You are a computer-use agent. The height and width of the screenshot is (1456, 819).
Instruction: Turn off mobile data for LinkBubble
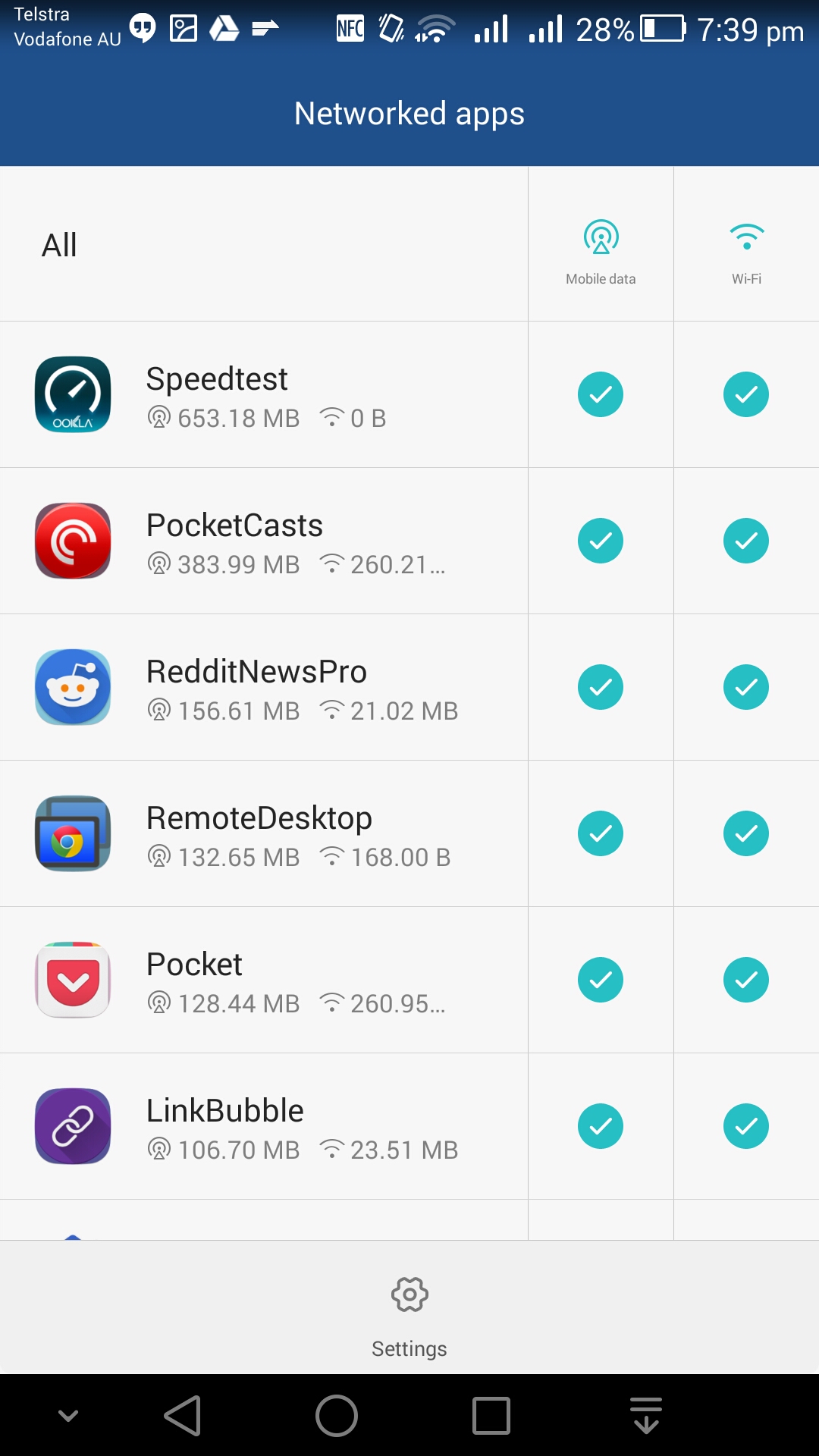click(x=601, y=1126)
